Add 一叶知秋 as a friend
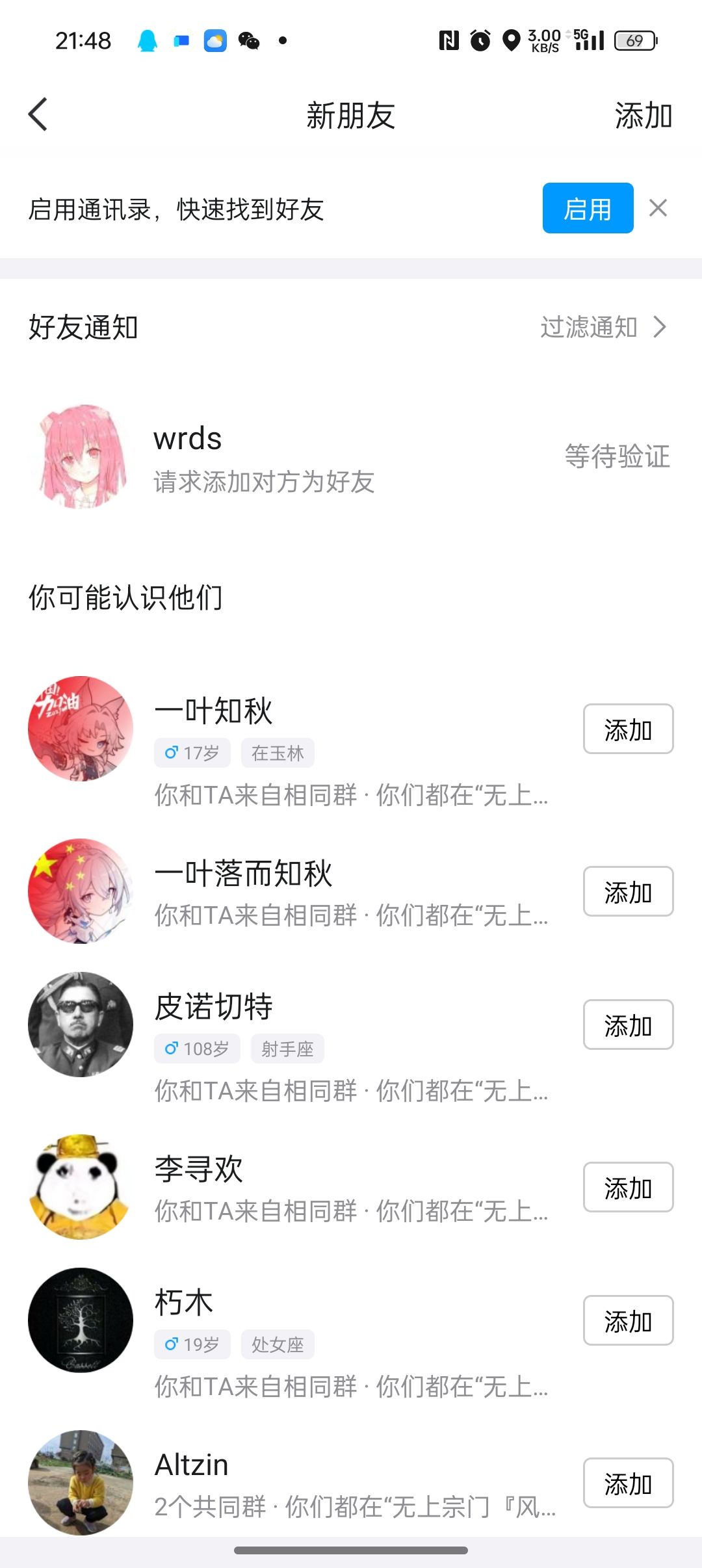702x1568 pixels. click(x=627, y=729)
